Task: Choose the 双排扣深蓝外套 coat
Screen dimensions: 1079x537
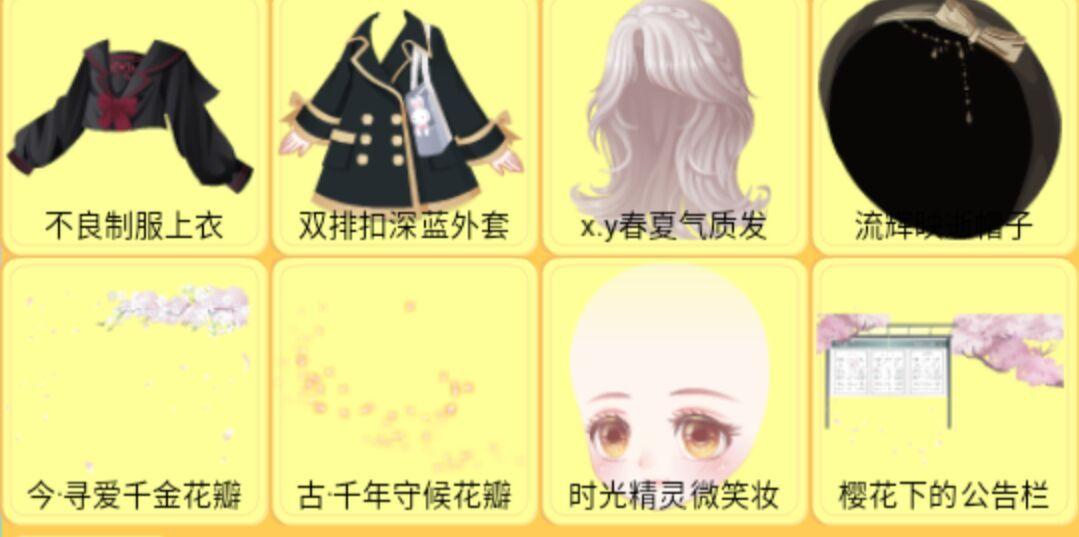Action: pyautogui.click(x=403, y=125)
